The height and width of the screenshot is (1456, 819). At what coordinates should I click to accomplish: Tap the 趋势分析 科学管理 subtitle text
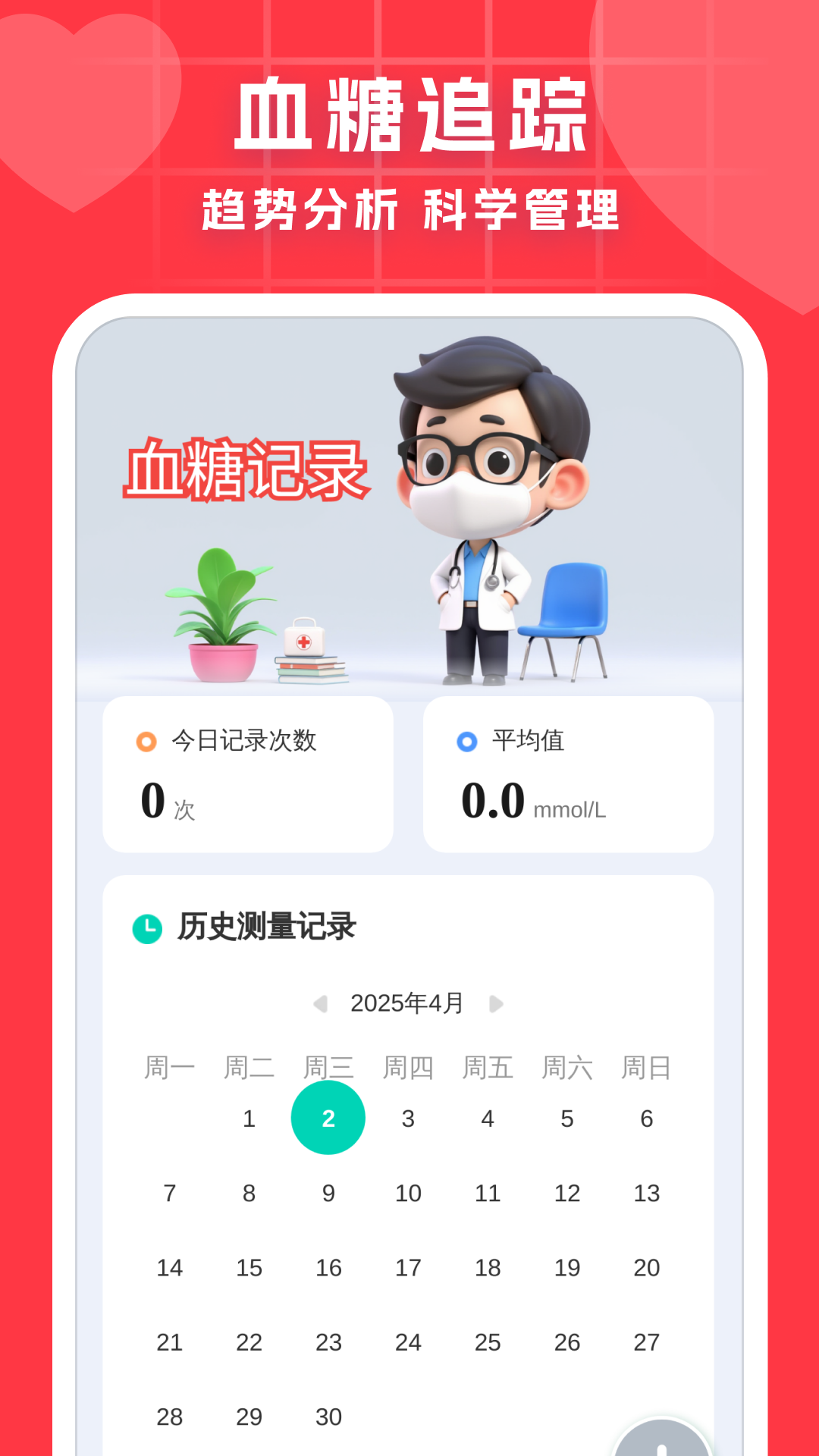409,206
